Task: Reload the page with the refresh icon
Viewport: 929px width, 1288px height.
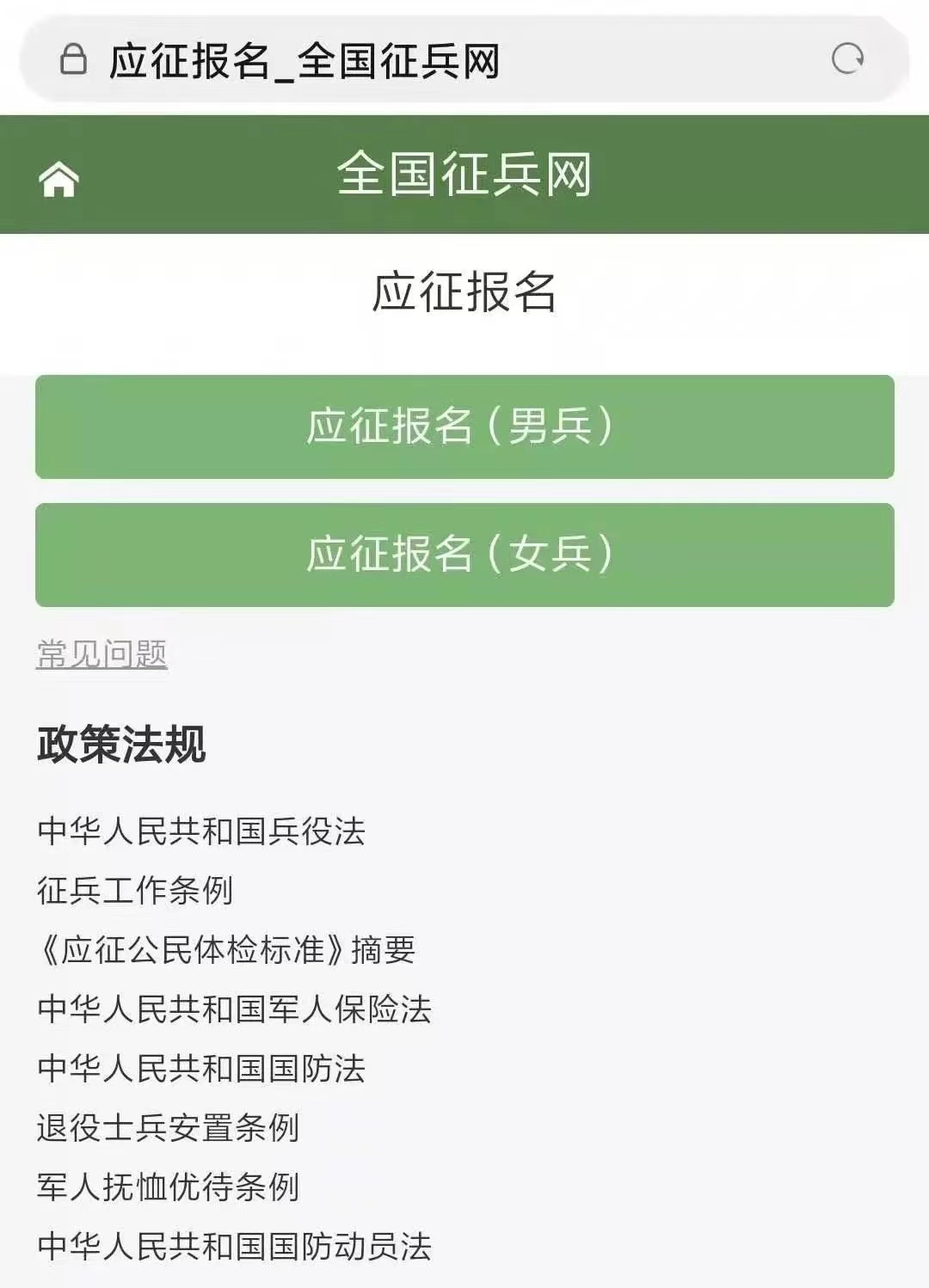Action: click(847, 59)
